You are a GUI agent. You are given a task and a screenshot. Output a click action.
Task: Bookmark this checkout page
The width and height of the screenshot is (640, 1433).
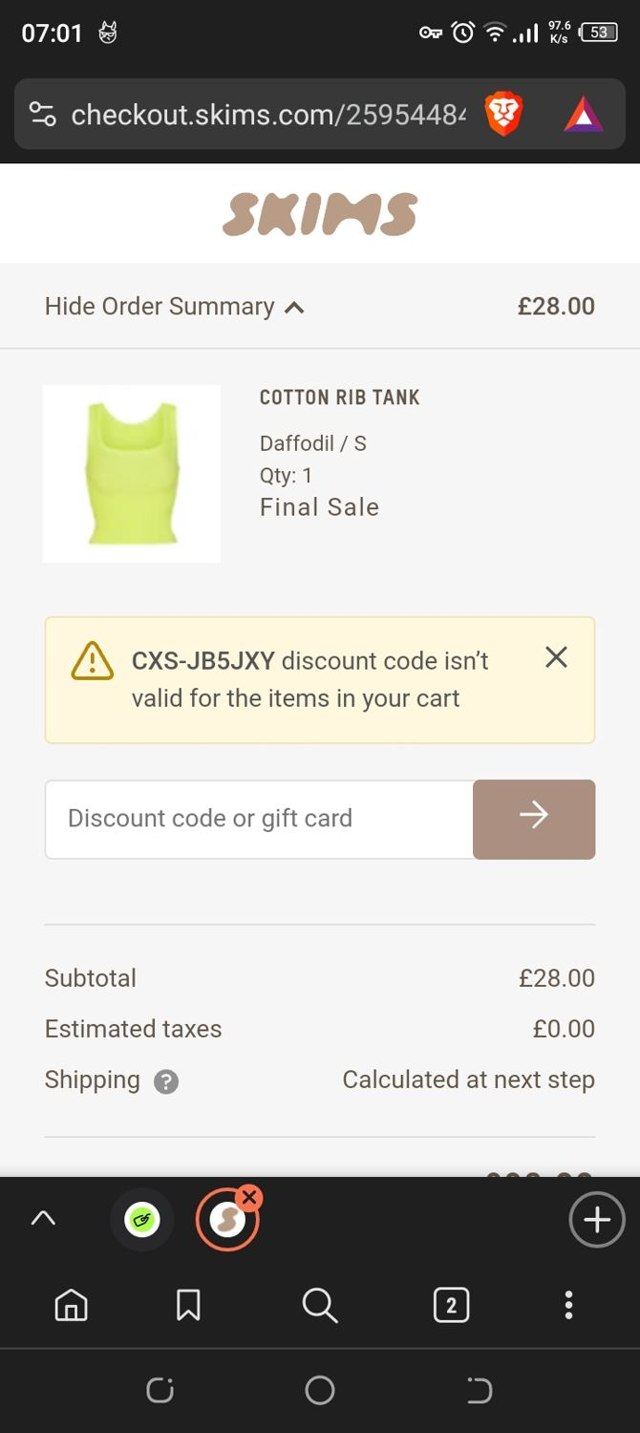click(x=188, y=1305)
